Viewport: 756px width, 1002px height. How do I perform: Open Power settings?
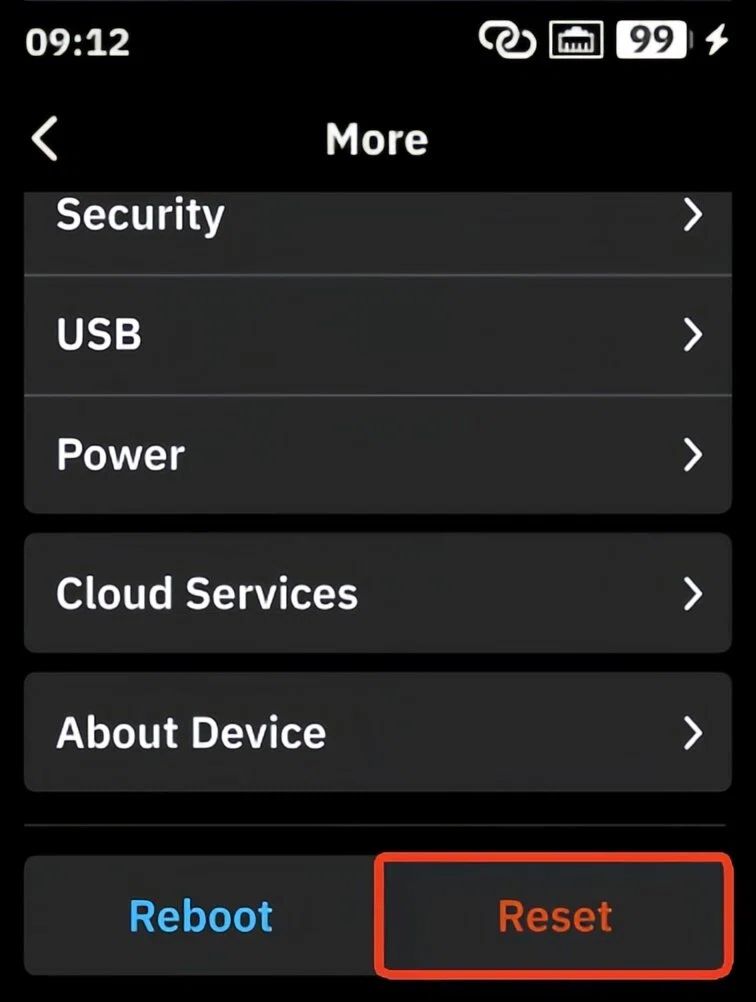pyautogui.click(x=377, y=455)
